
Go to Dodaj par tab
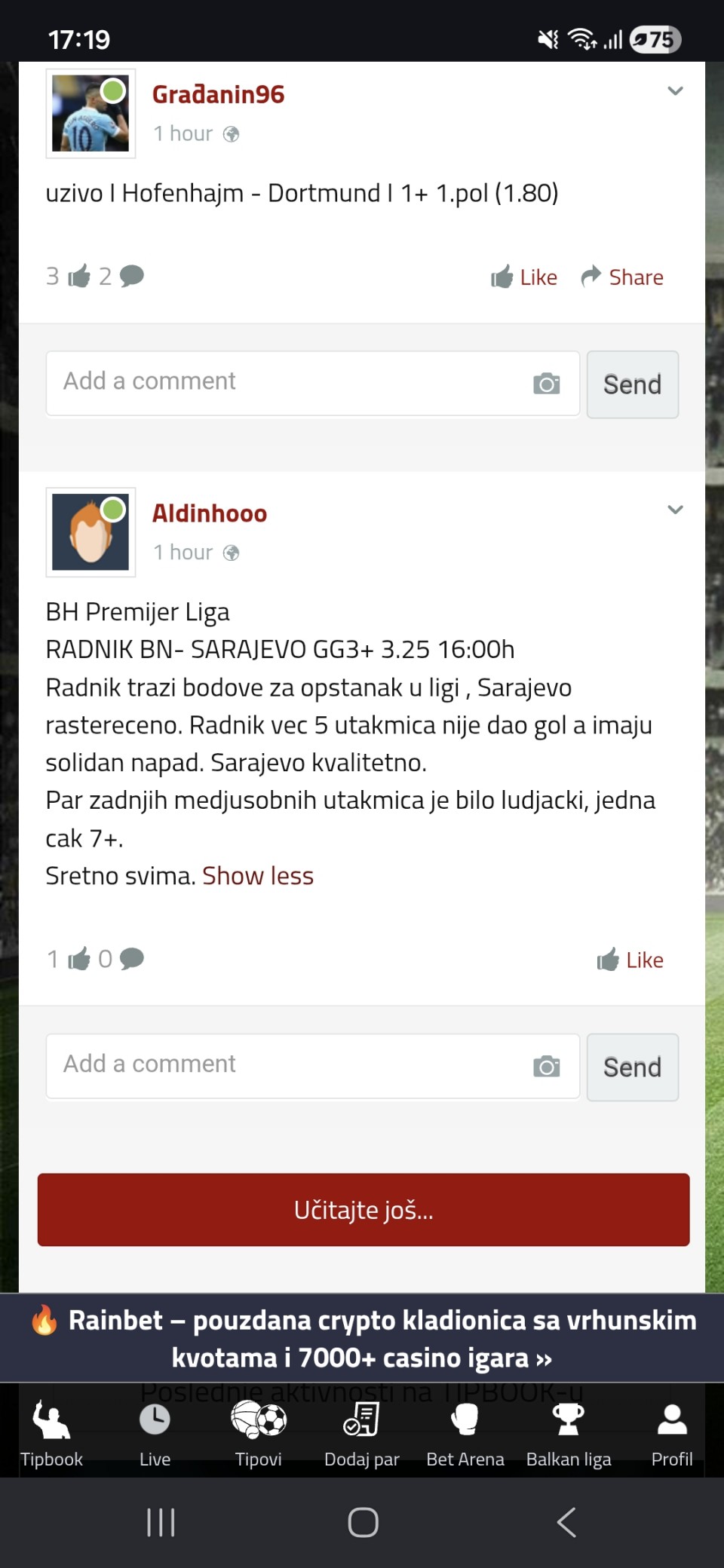point(361,1435)
